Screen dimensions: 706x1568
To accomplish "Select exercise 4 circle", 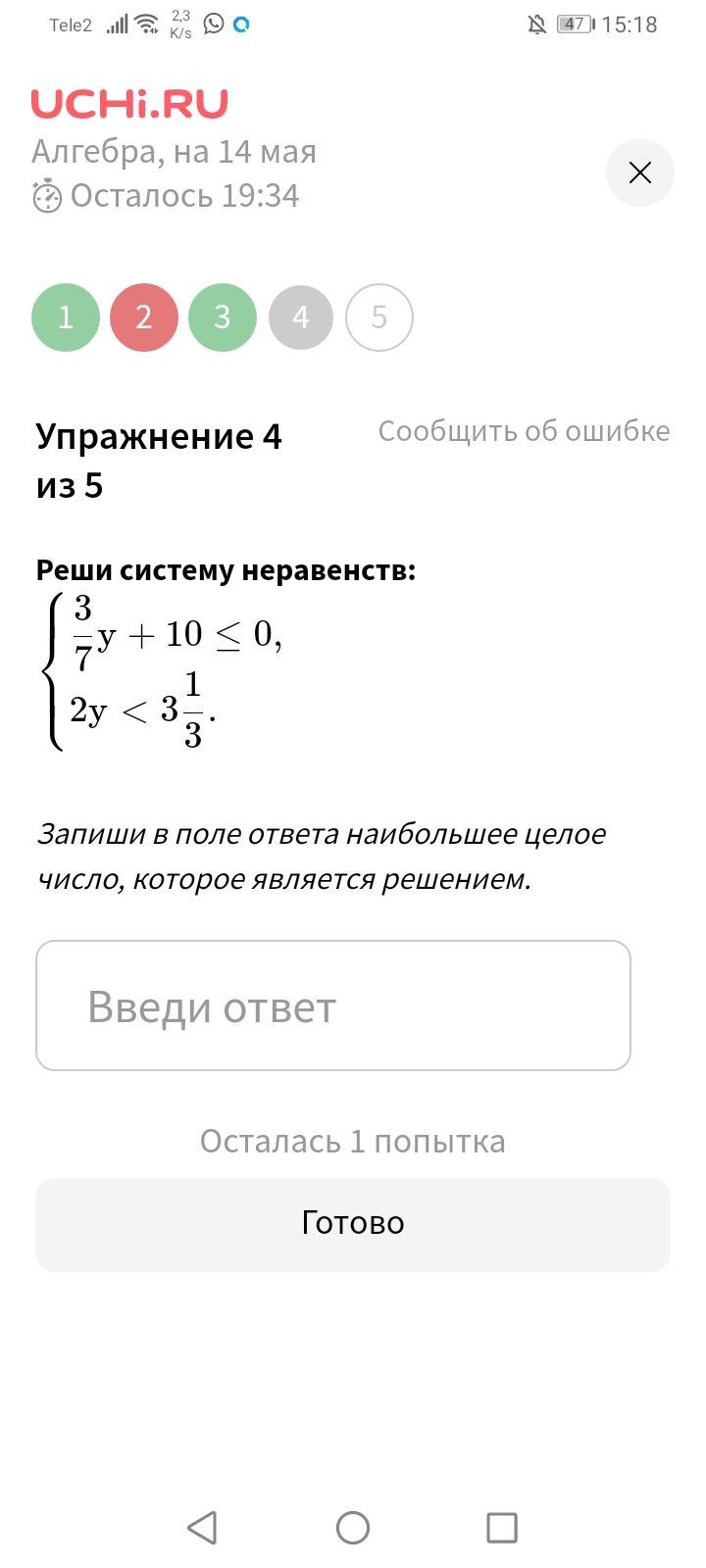I will coord(301,318).
